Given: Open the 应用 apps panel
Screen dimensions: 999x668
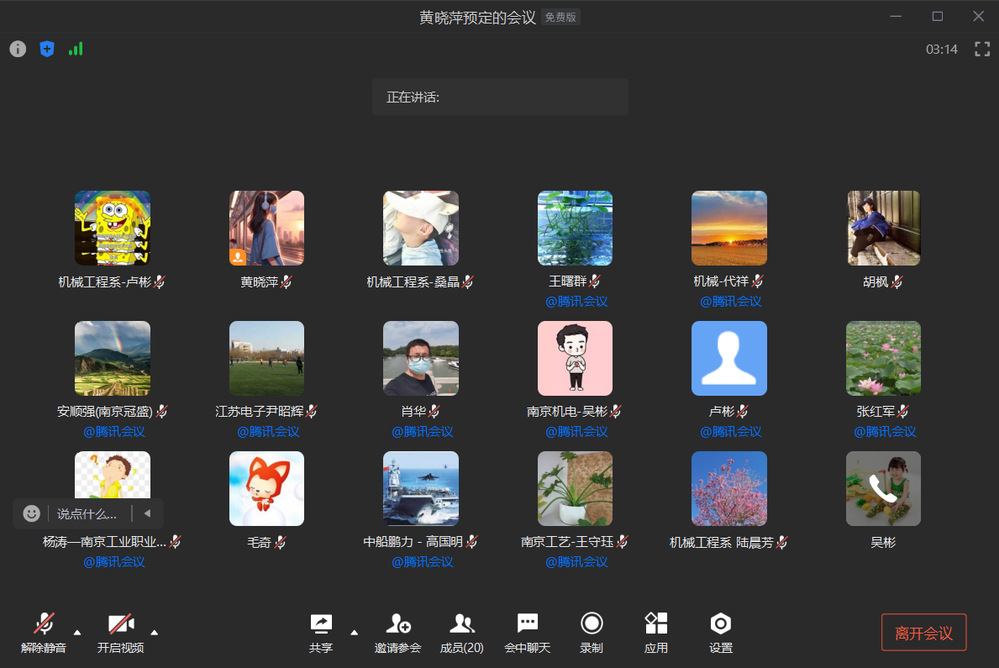Looking at the screenshot, I should click(x=656, y=632).
